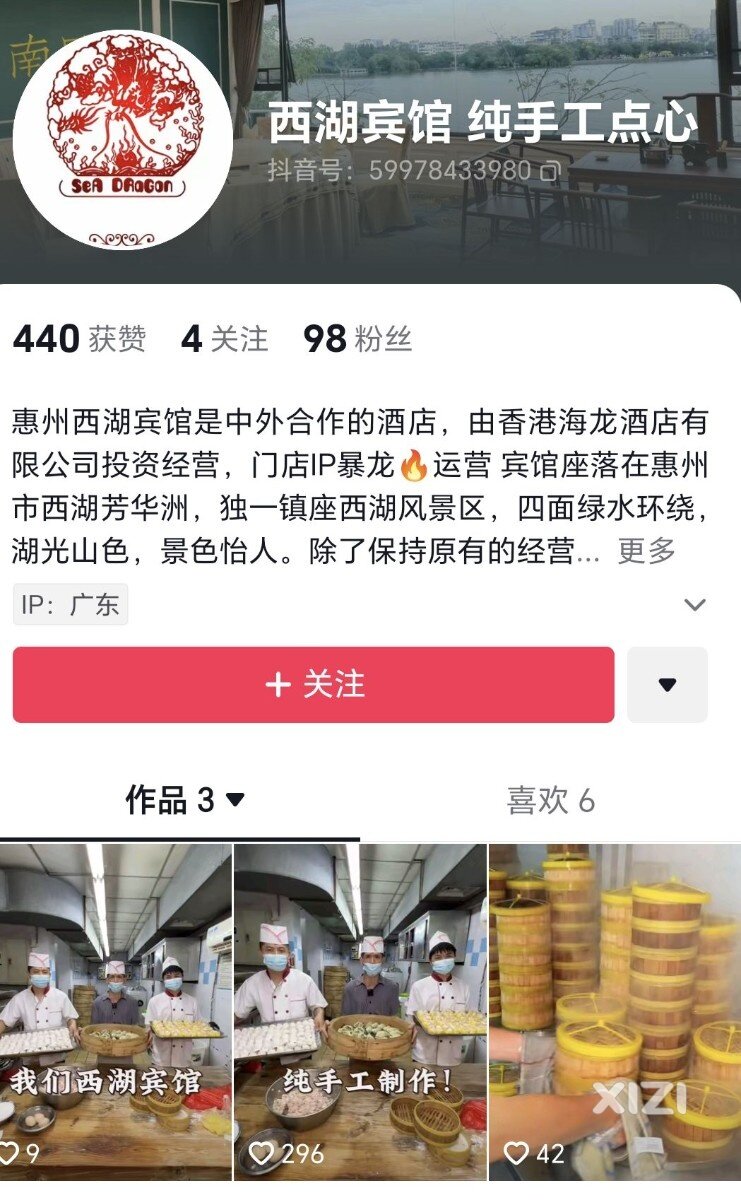Viewport: 741px width, 1200px height.
Task: View the 98 粉丝 followers list
Action: point(357,340)
